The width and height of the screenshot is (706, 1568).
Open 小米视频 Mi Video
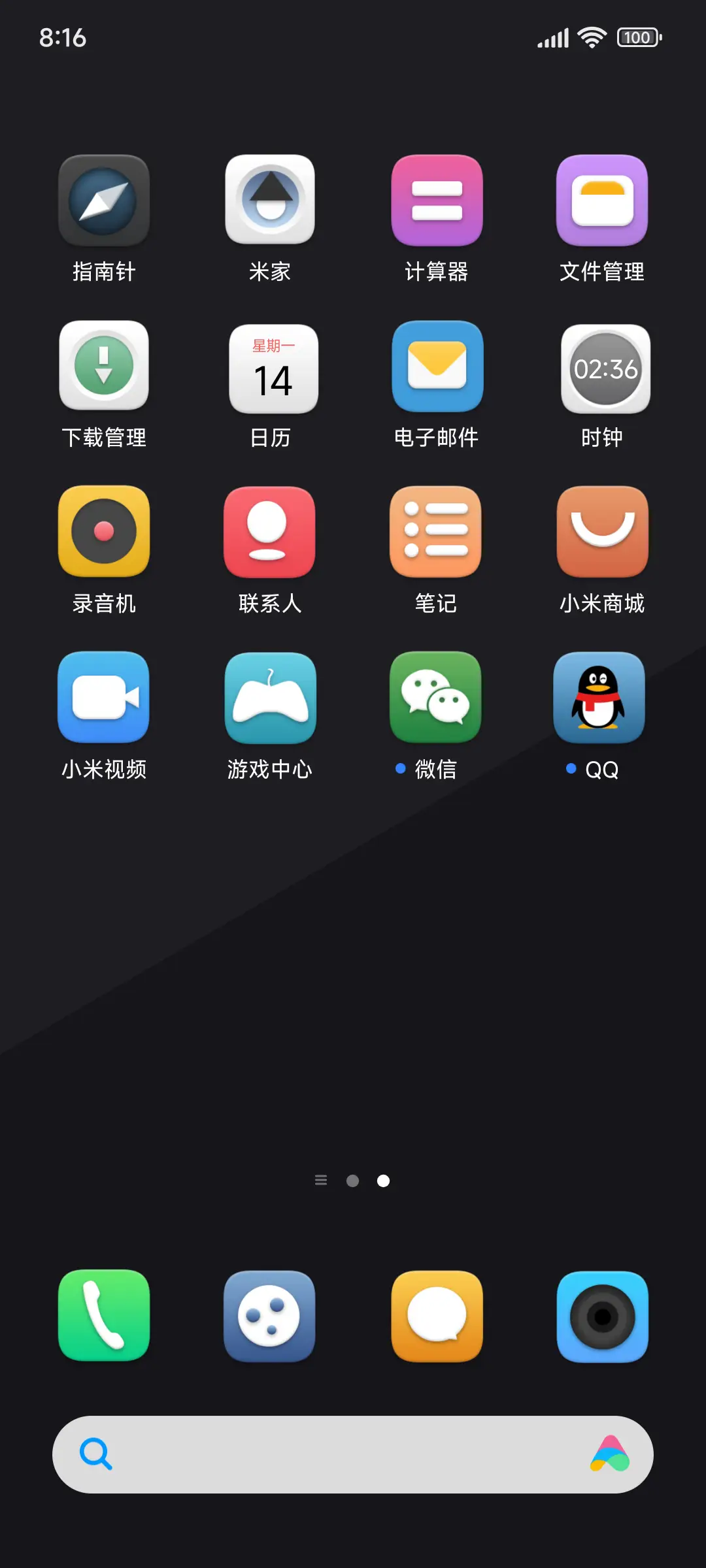104,698
